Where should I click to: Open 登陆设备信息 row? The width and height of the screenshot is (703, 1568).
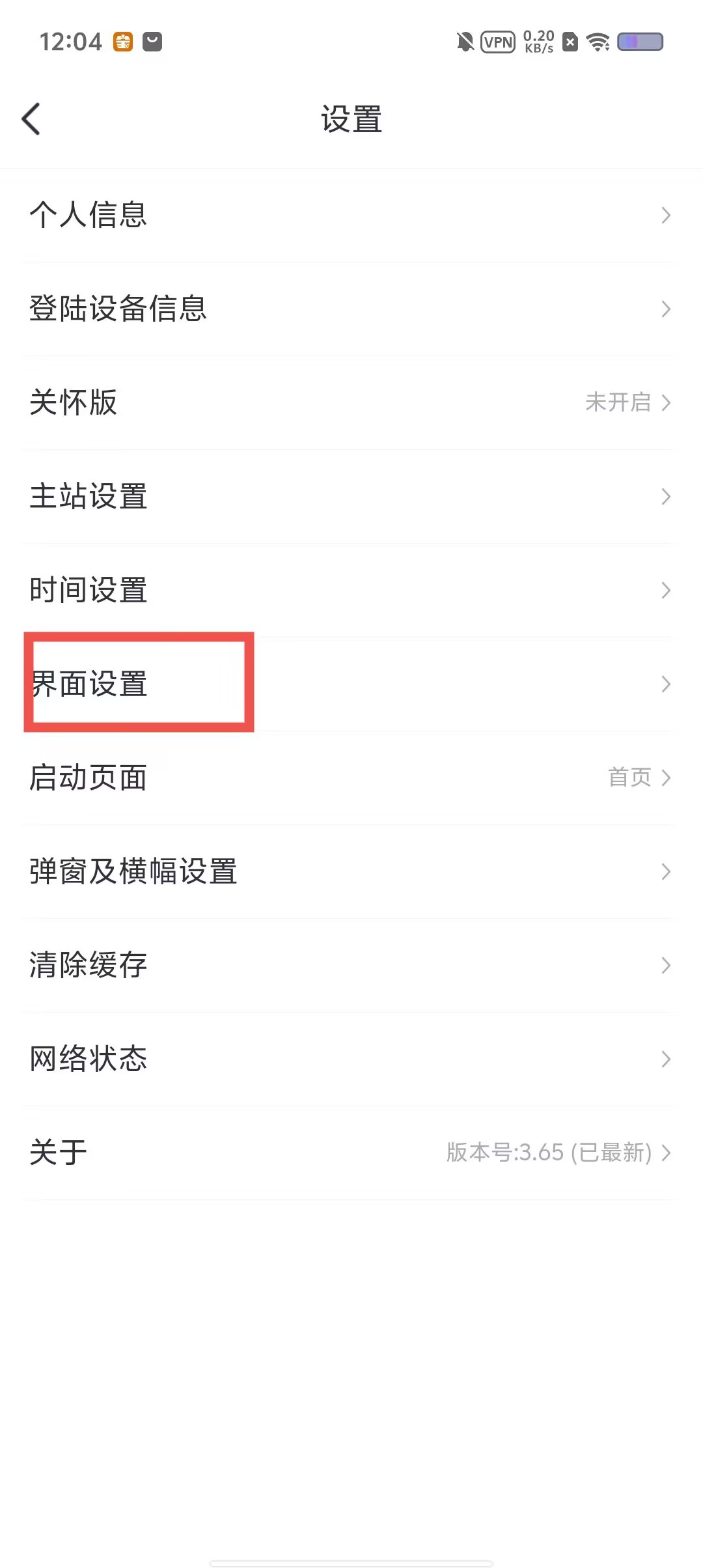(x=350, y=309)
